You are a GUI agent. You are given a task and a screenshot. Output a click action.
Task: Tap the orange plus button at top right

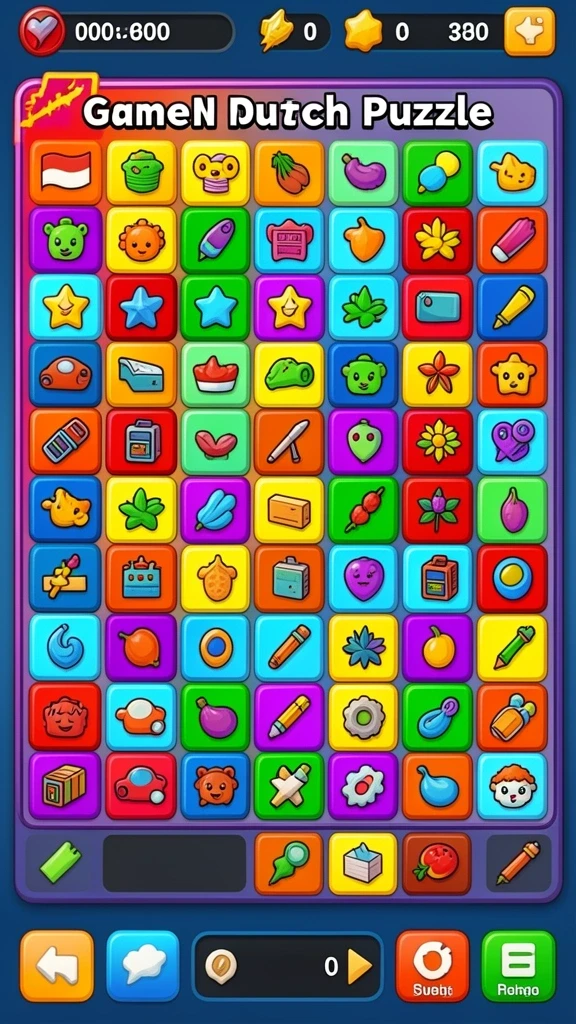coord(530,31)
